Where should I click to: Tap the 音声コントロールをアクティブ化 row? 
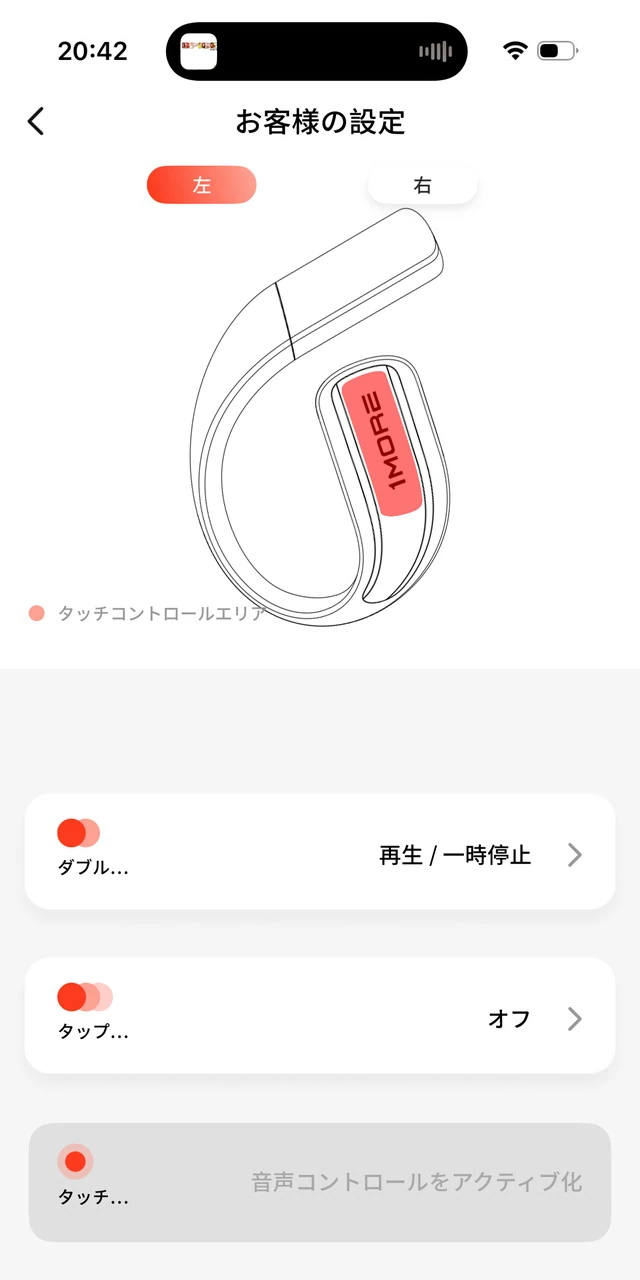point(319,1182)
